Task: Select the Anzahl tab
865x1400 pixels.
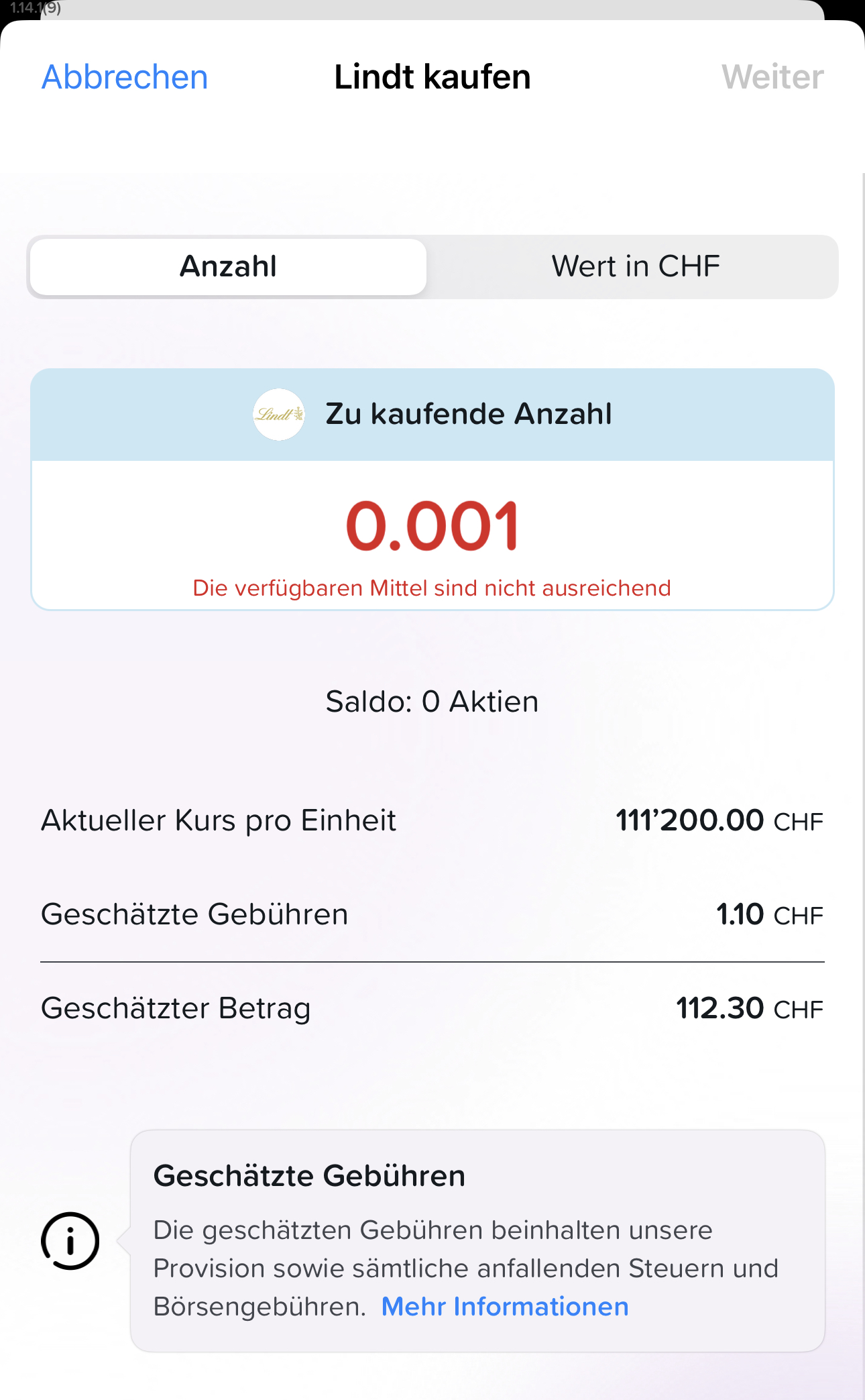Action: coord(228,266)
